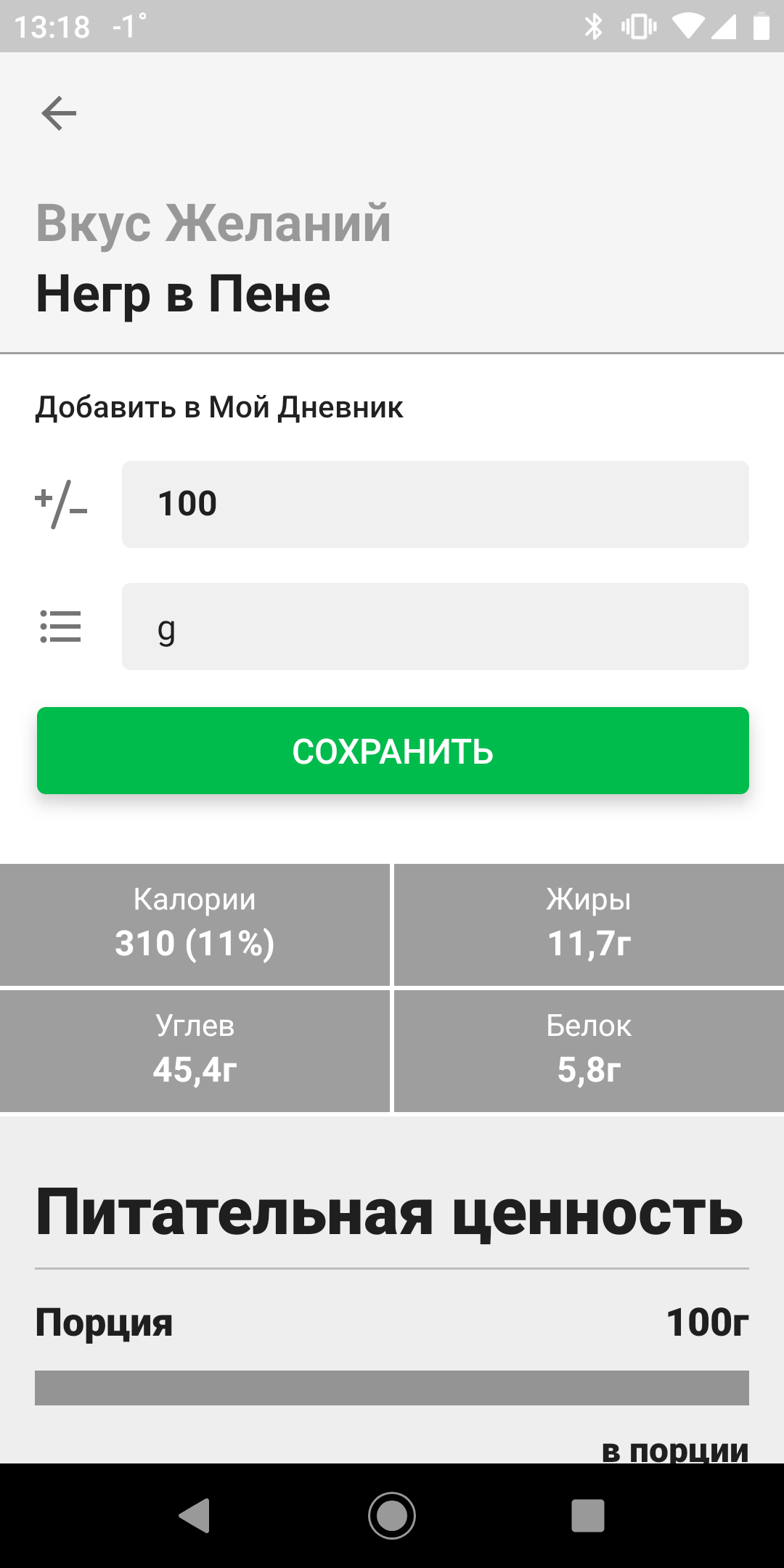
Task: Open recent apps from the navigation bar
Action: [588, 1516]
